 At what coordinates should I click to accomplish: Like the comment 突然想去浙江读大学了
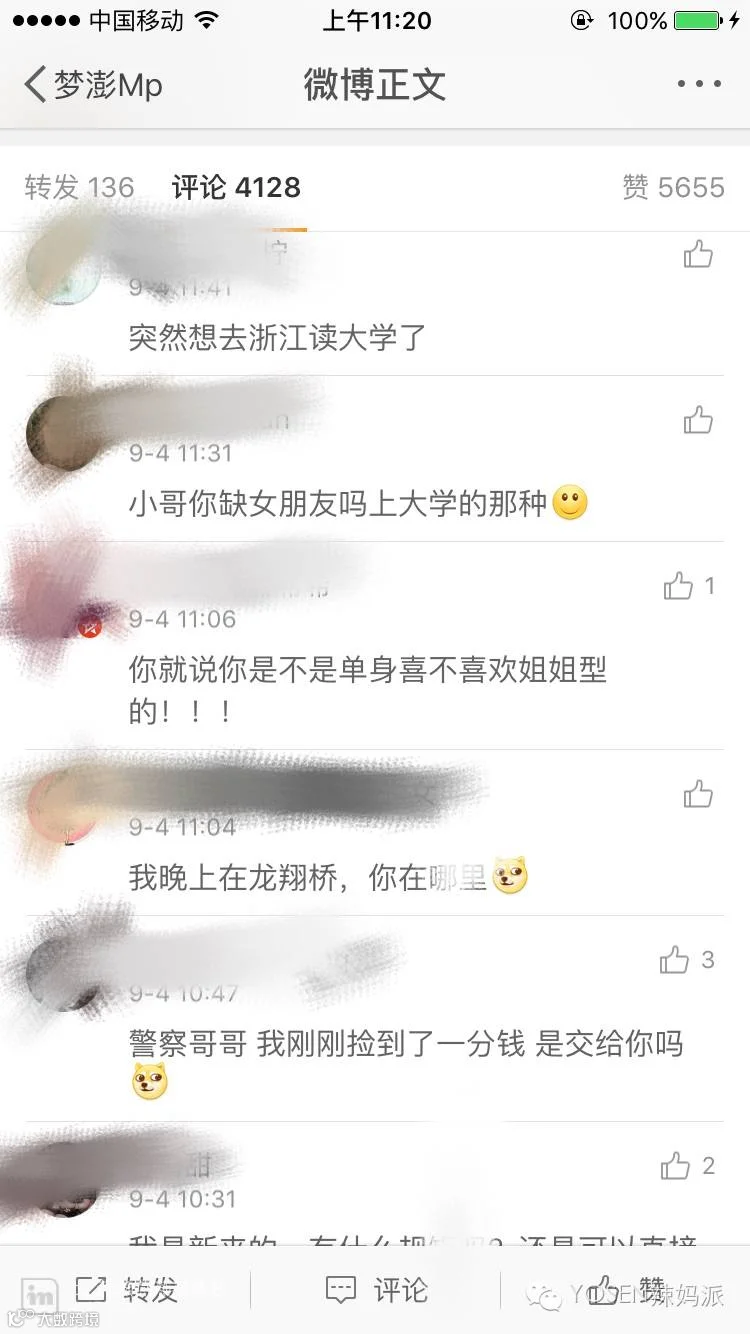[x=698, y=254]
